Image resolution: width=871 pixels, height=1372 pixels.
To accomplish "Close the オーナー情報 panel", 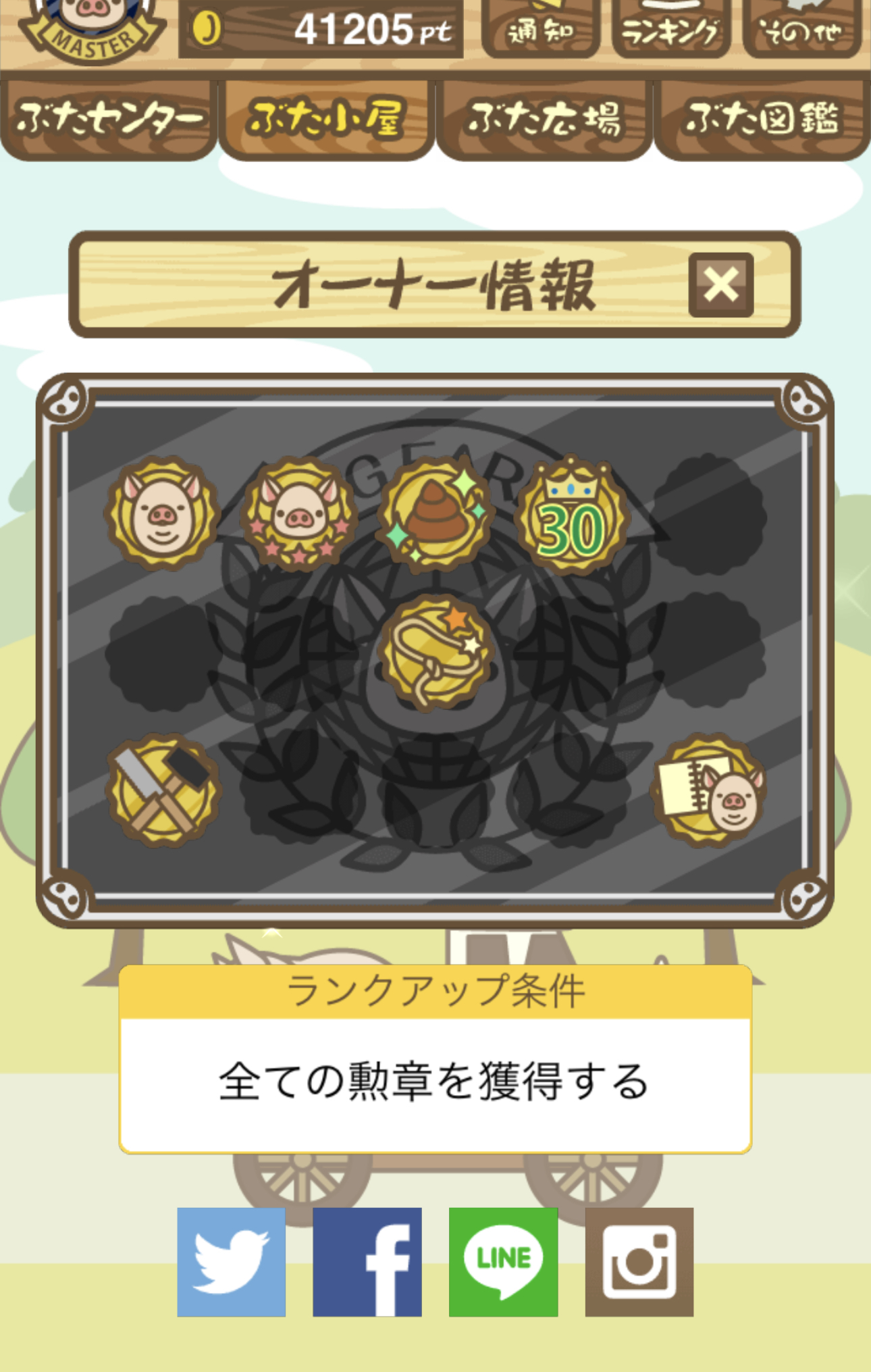I will [720, 284].
